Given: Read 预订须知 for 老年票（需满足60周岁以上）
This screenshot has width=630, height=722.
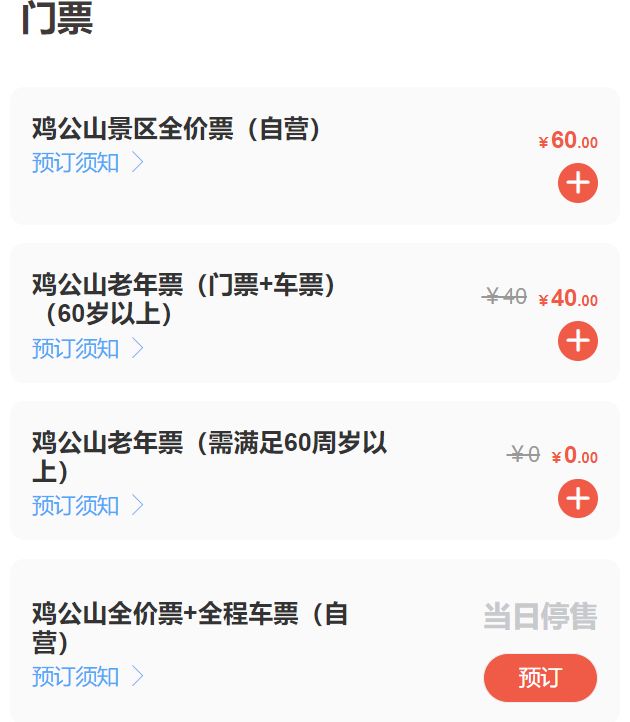Looking at the screenshot, I should (x=88, y=505).
